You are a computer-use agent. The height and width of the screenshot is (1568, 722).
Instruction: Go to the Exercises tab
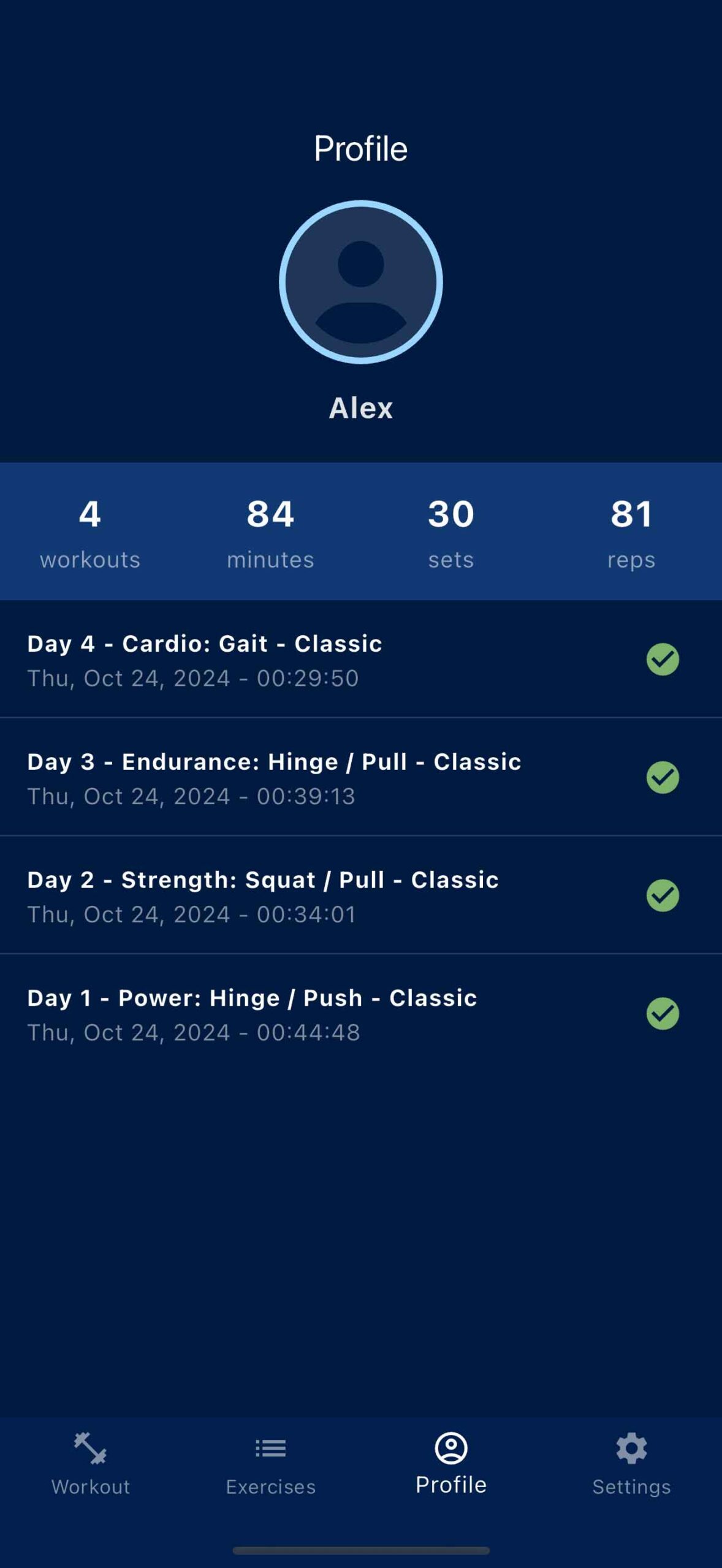coord(271,1464)
